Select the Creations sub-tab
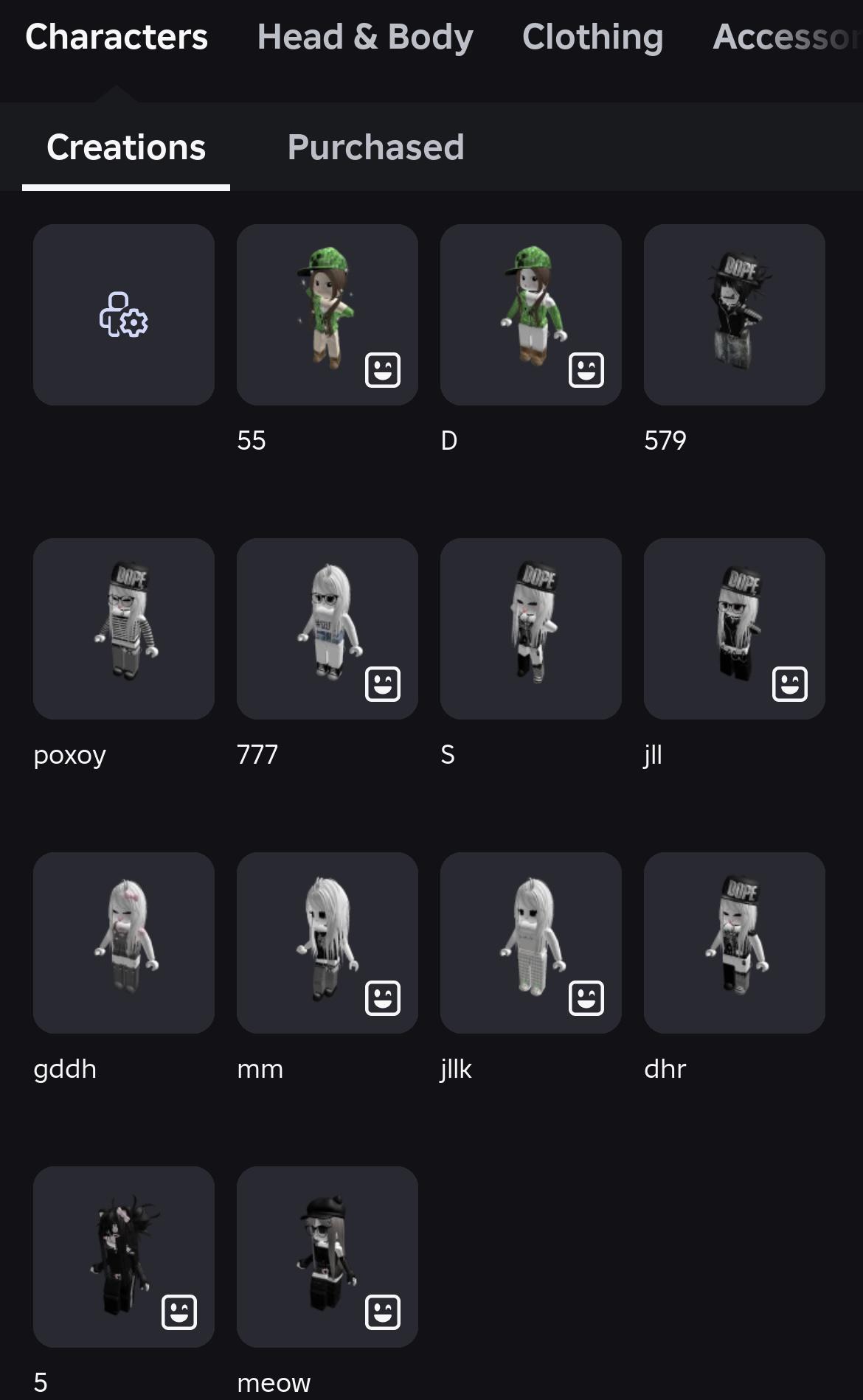863x1400 pixels. [126, 147]
